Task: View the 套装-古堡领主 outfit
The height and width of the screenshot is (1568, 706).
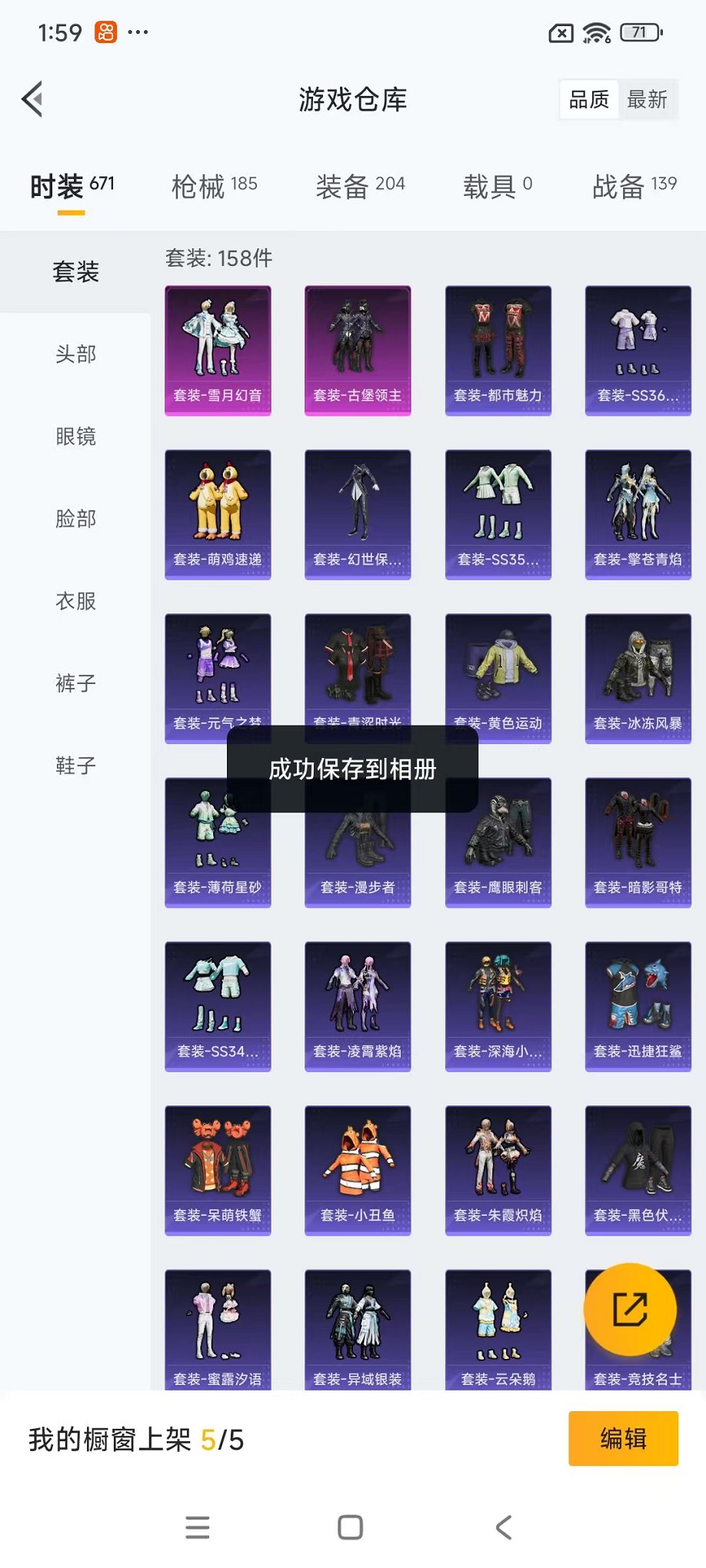Action: 358,350
